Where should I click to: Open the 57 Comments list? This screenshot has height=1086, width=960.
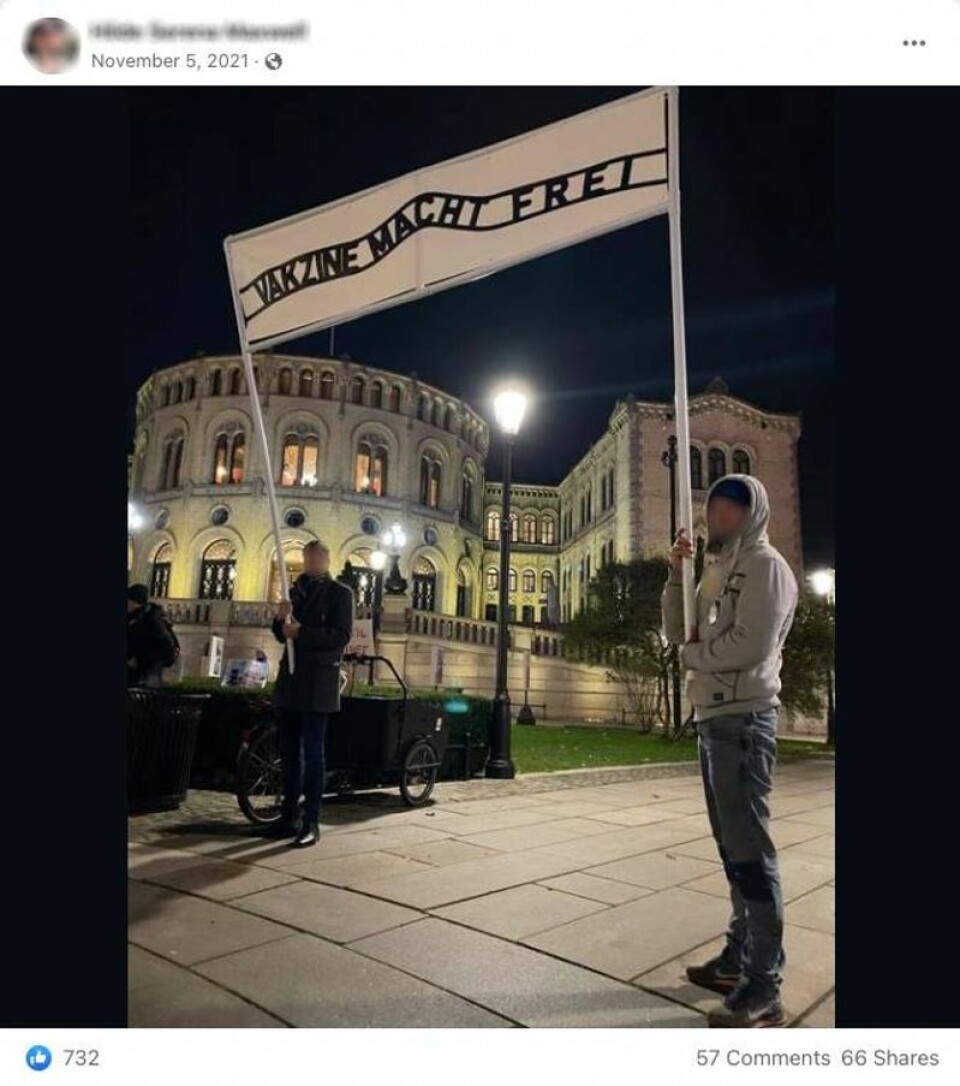(763, 1058)
